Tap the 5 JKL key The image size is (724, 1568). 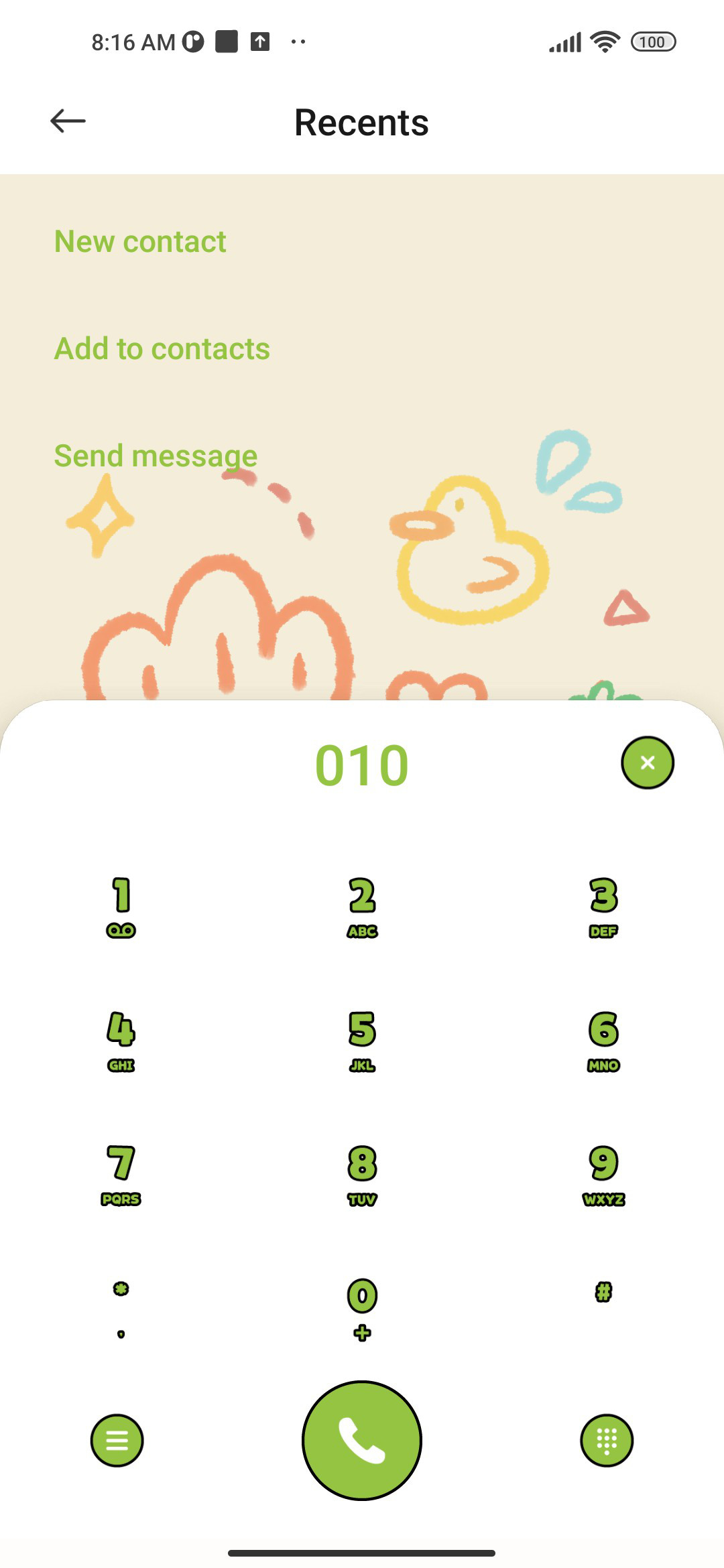pos(362,1041)
